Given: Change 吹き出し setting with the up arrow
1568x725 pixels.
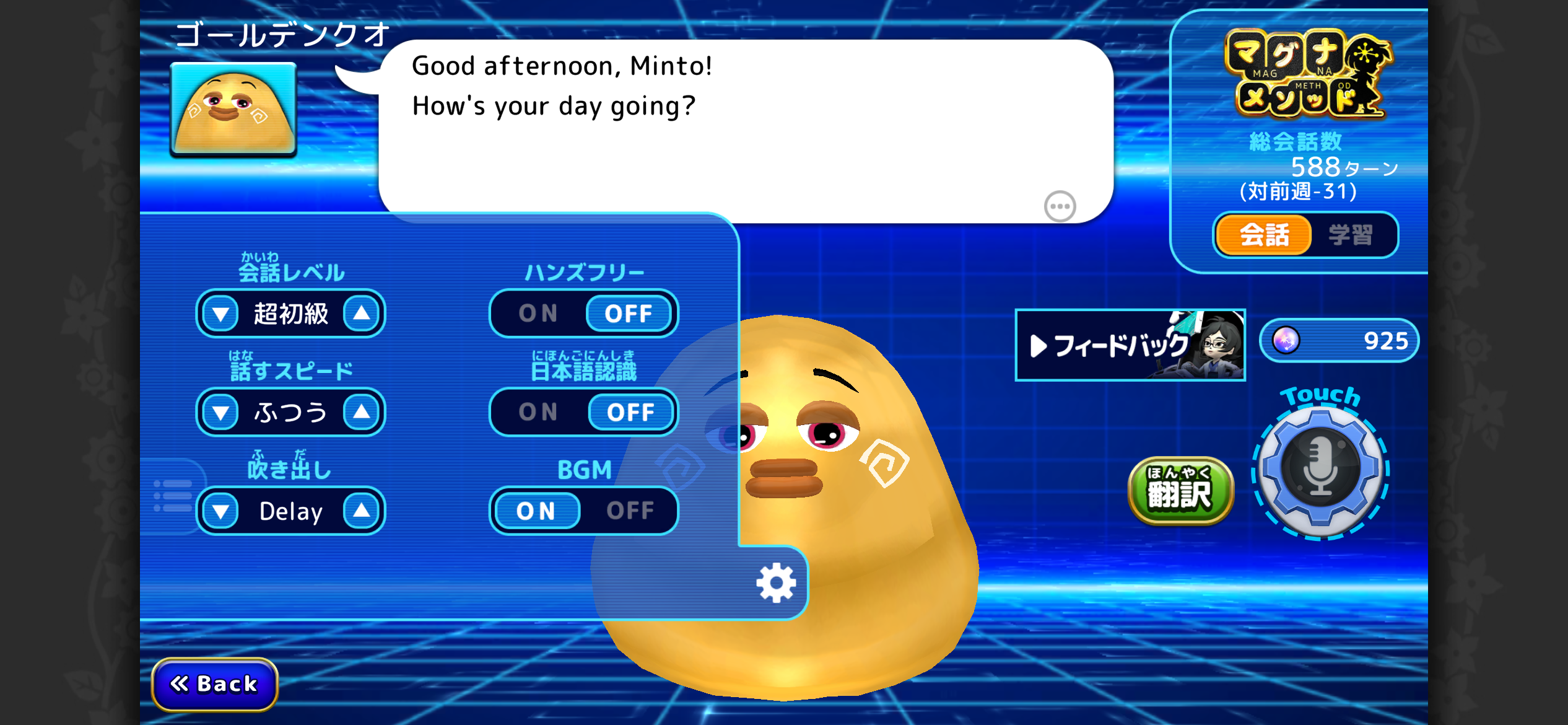Looking at the screenshot, I should (362, 511).
